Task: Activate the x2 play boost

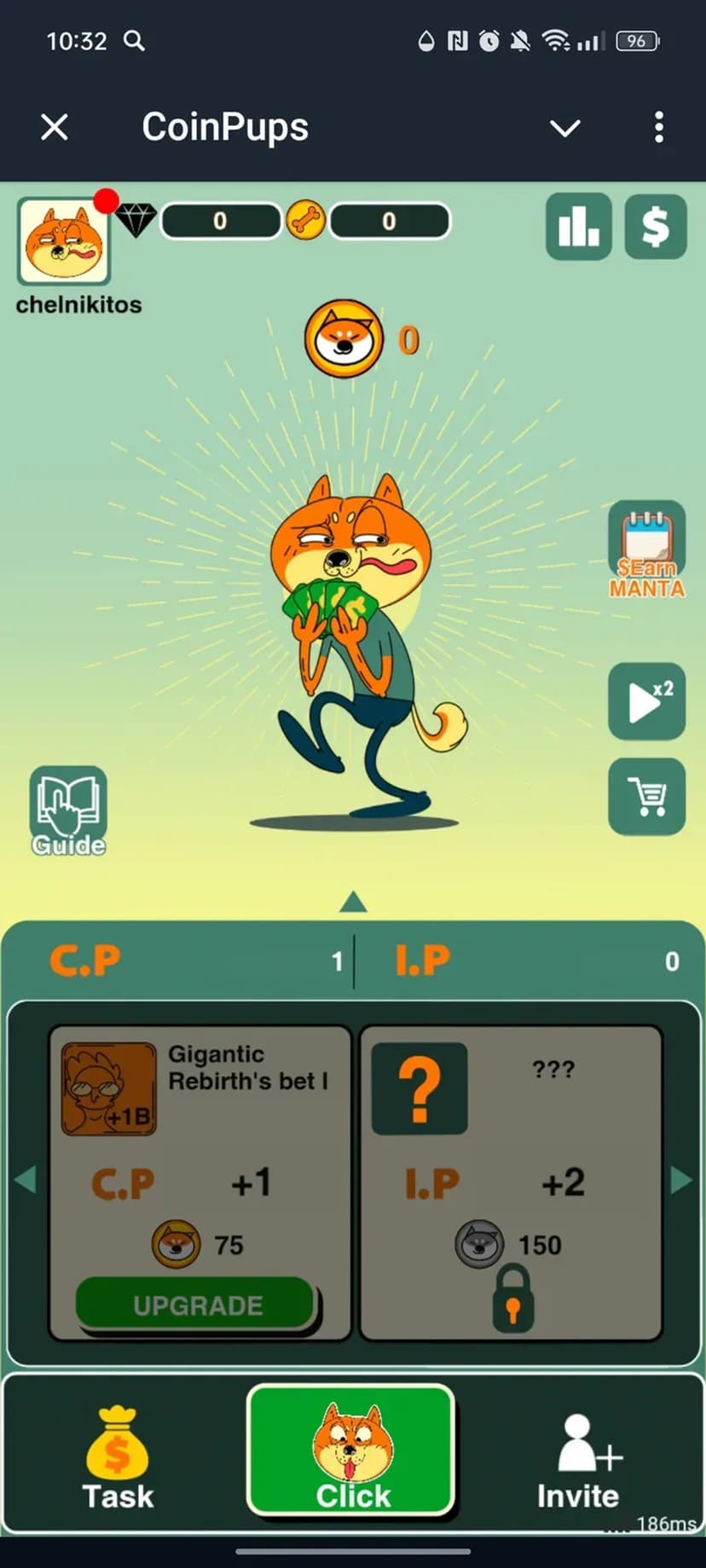Action: 646,701
